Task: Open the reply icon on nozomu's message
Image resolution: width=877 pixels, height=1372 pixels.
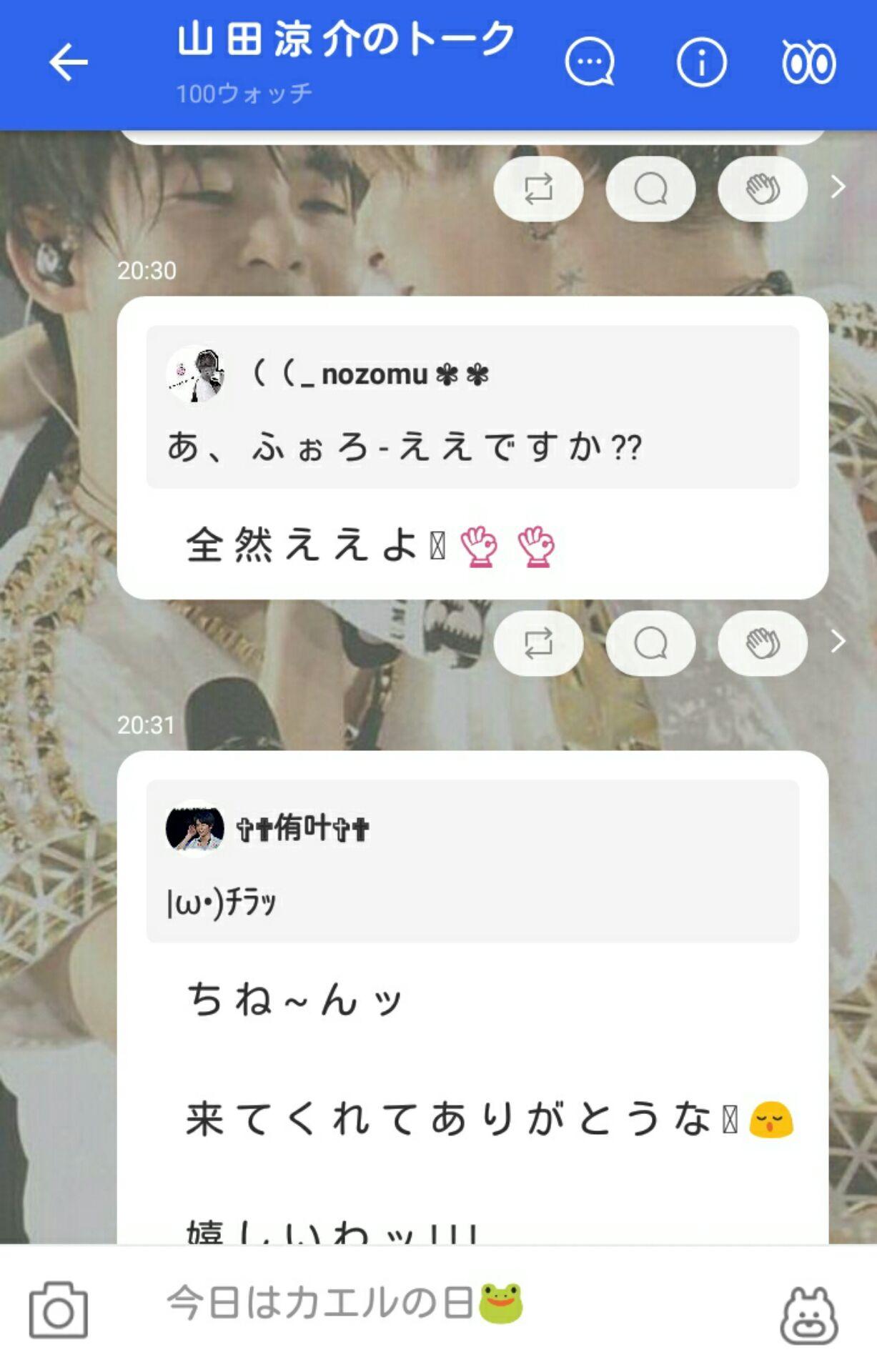Action: [x=649, y=643]
